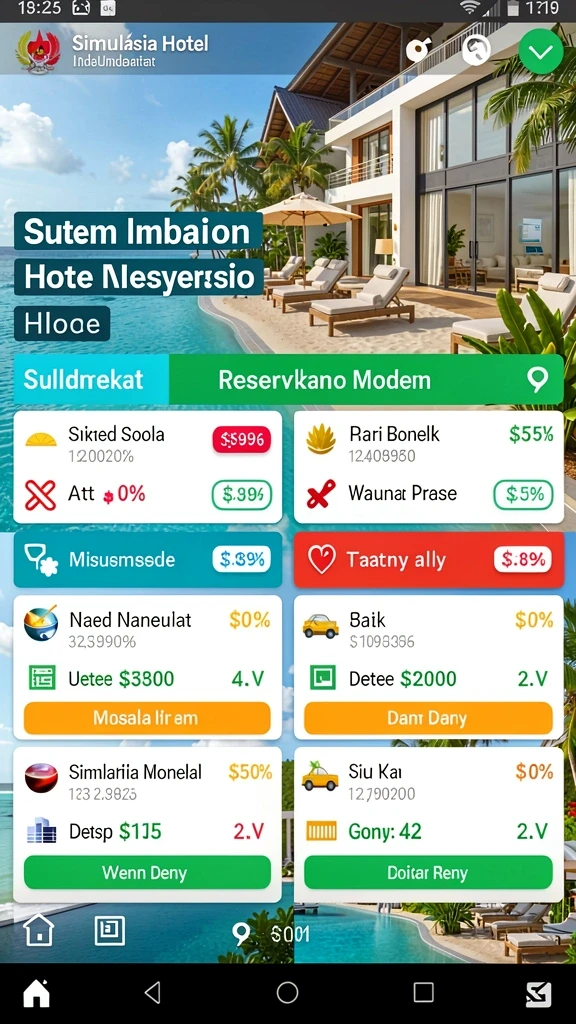This screenshot has height=1024, width=576.
Task: Open the Siu Kai card
Action: 428,825
